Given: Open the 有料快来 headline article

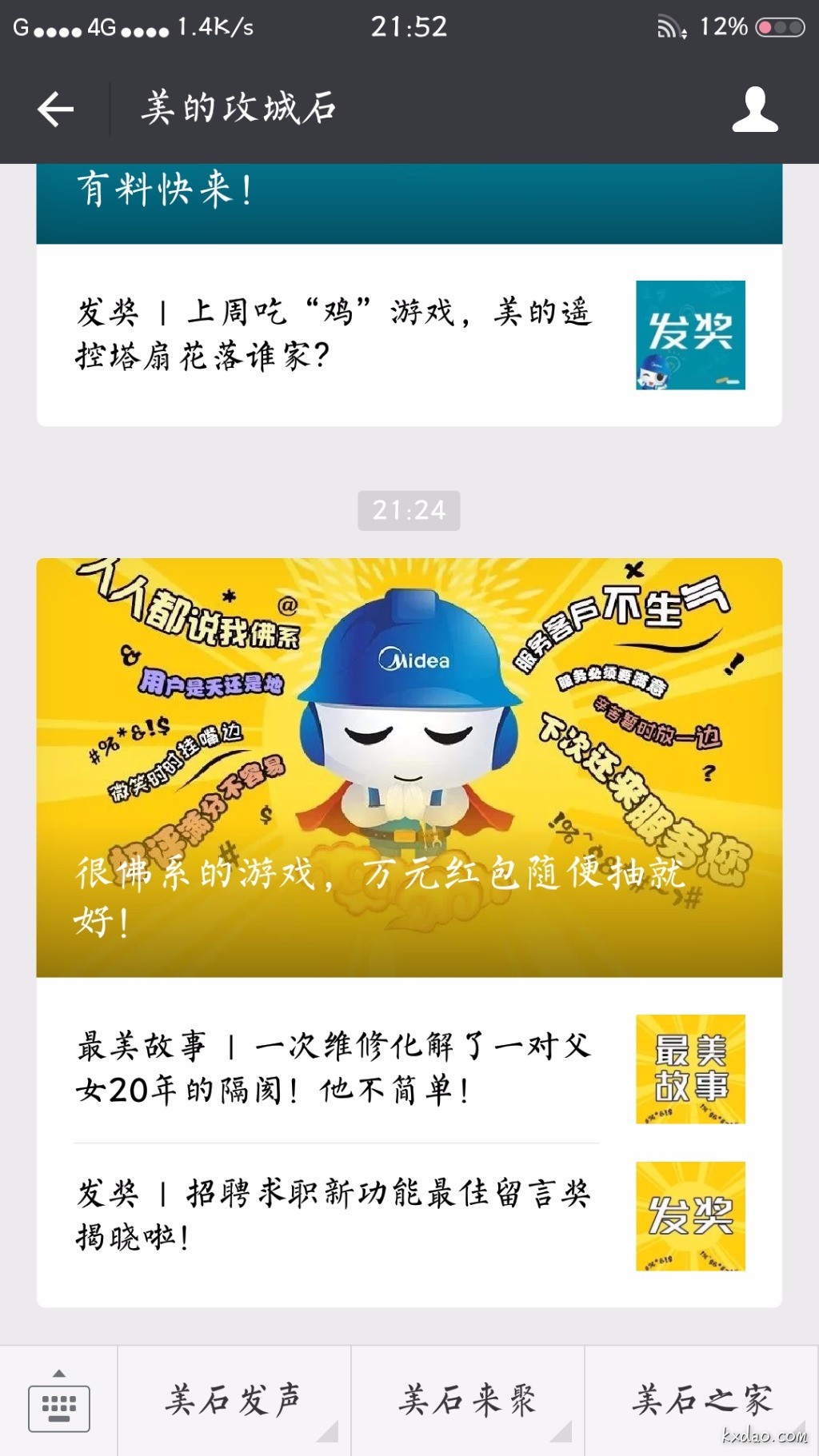Looking at the screenshot, I should 408,201.
